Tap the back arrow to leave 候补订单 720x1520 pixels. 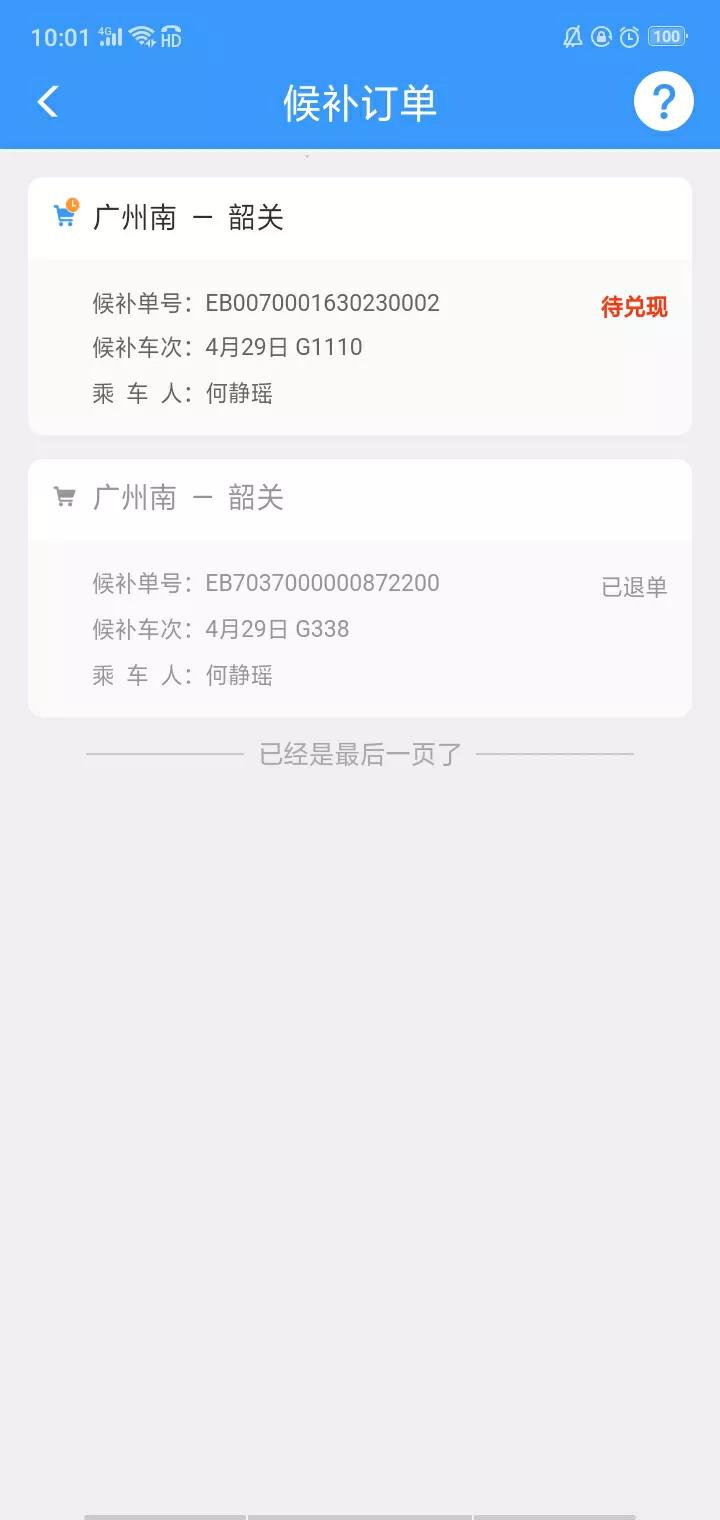click(47, 101)
